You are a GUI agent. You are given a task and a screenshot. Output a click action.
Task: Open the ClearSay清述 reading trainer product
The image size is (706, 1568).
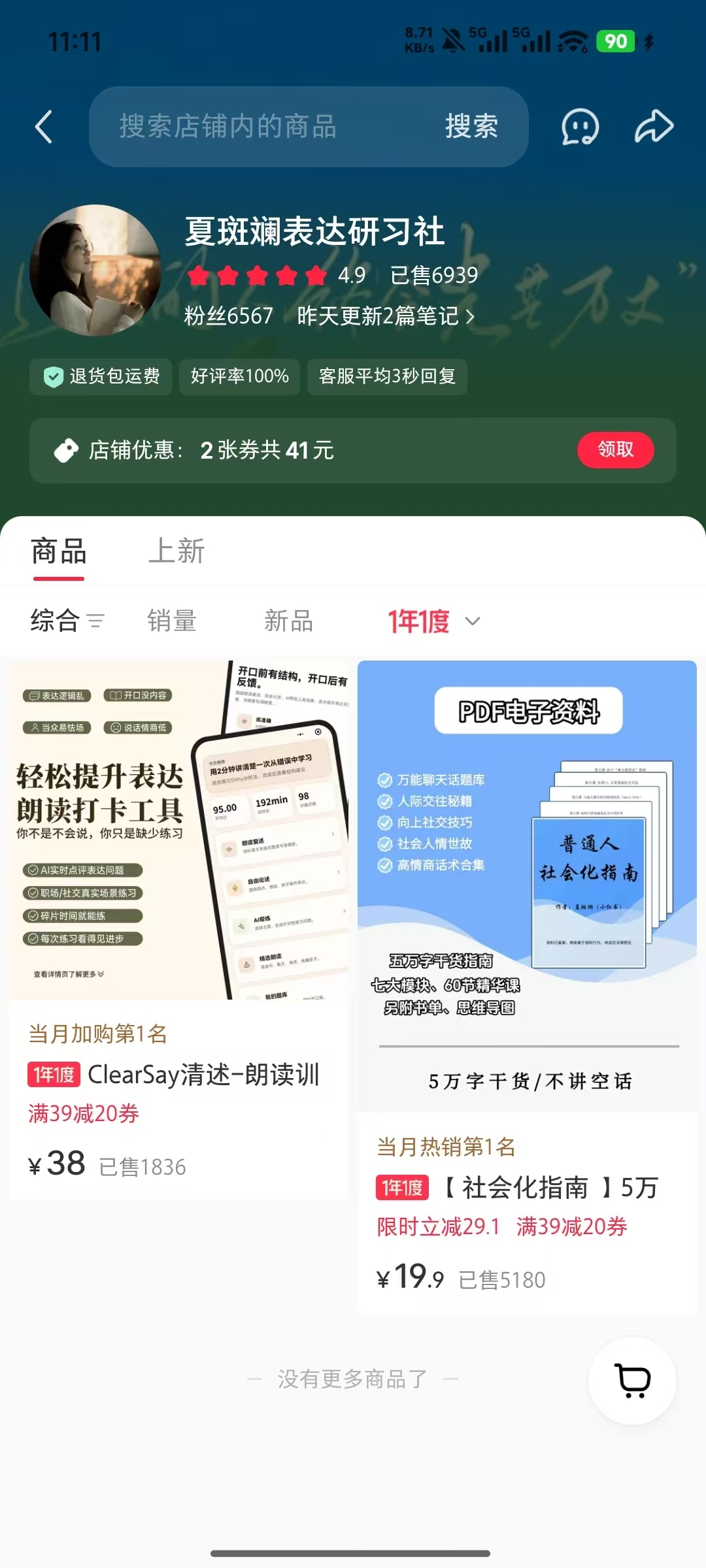tap(178, 930)
